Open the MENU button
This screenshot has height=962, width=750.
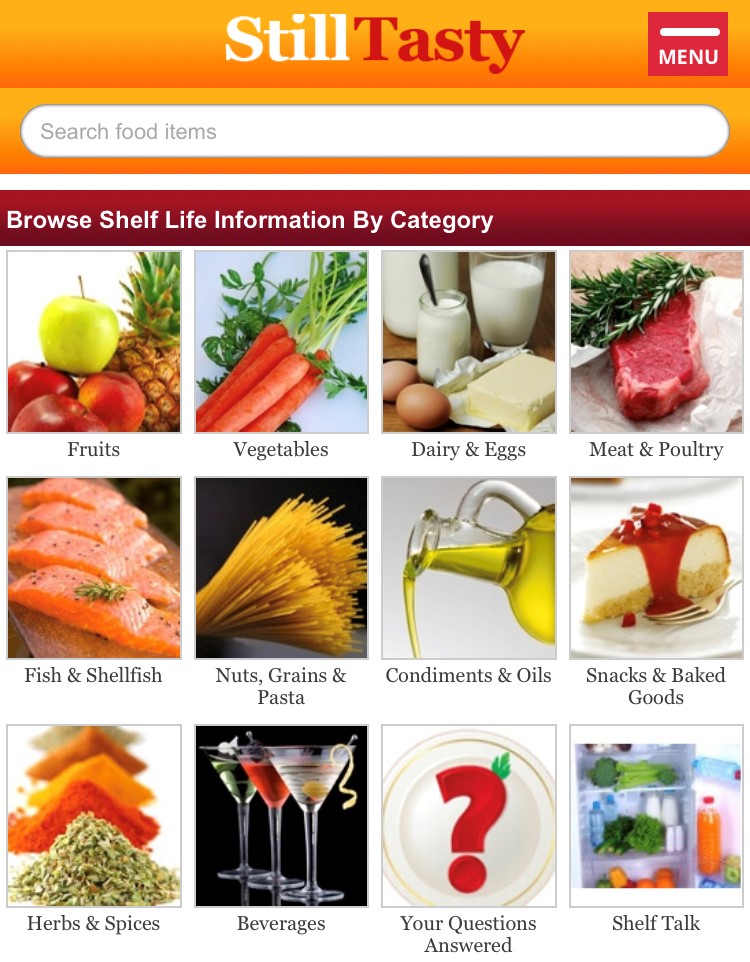687,44
